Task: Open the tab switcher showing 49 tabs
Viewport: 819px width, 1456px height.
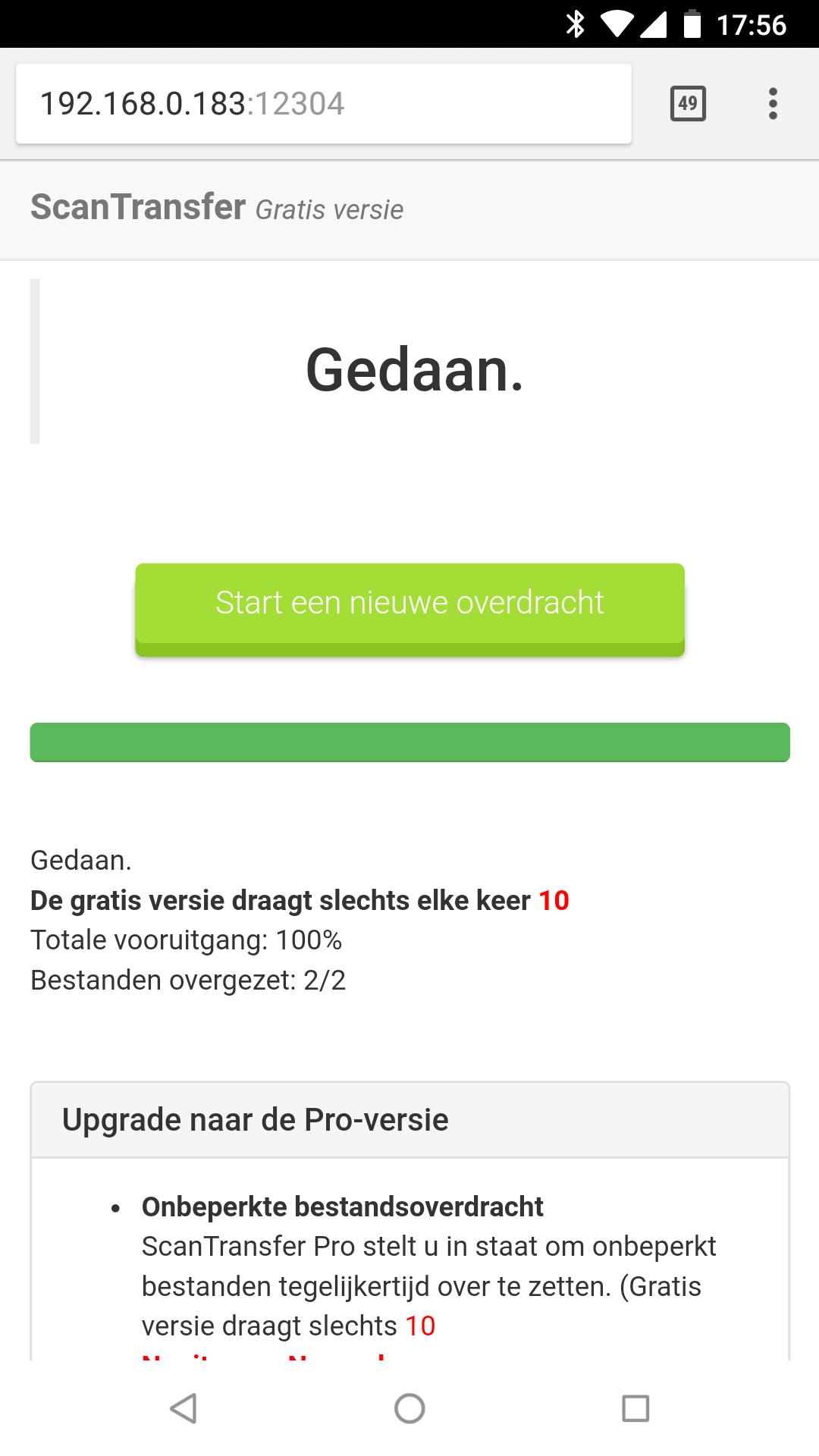Action: pos(689,104)
